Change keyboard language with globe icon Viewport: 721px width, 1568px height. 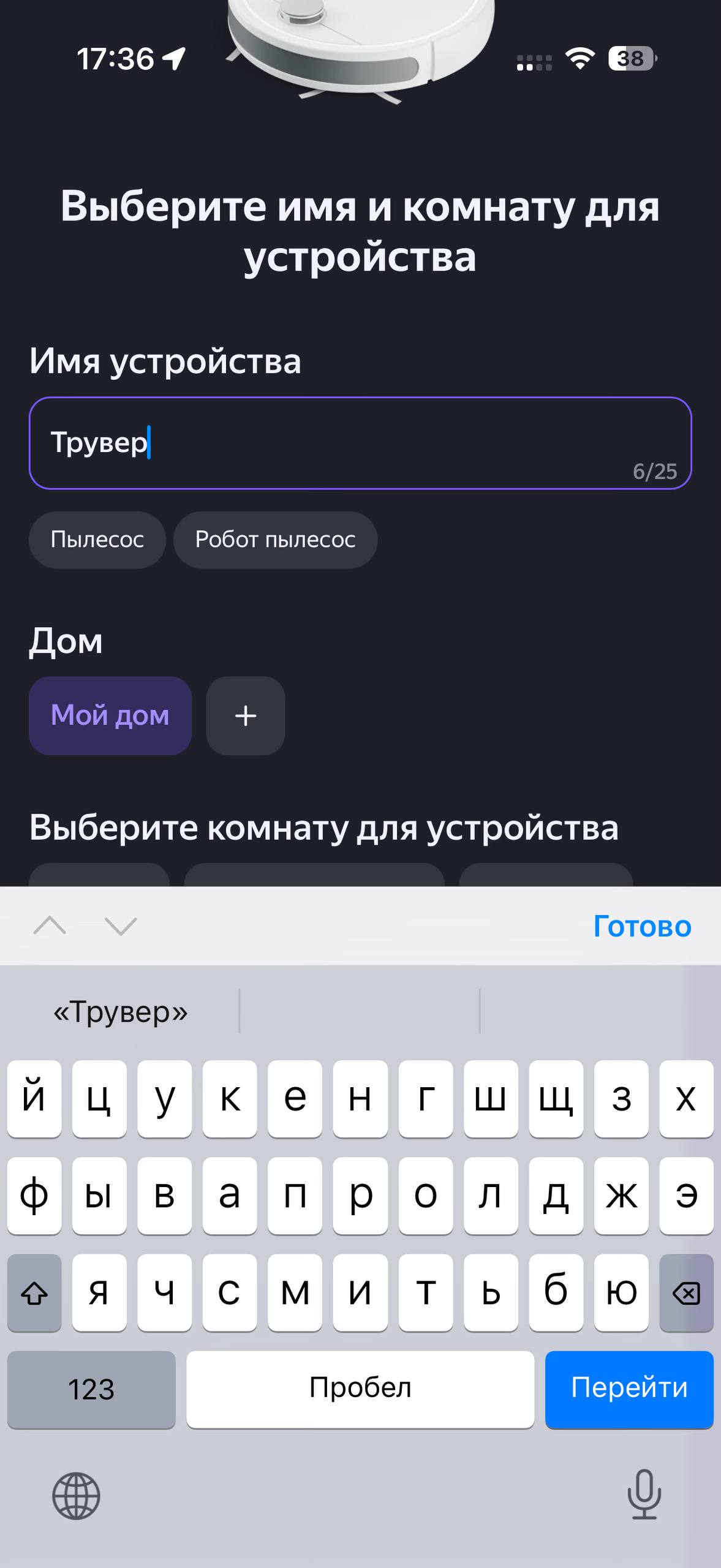pos(76,1496)
